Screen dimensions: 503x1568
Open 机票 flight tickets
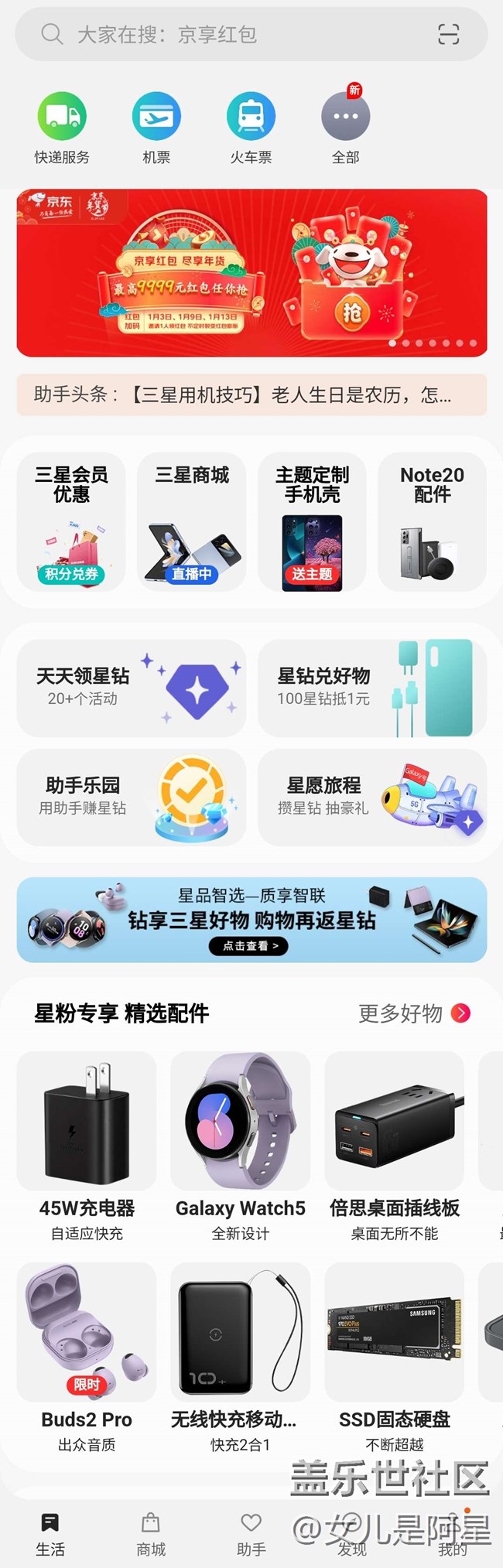point(156,128)
